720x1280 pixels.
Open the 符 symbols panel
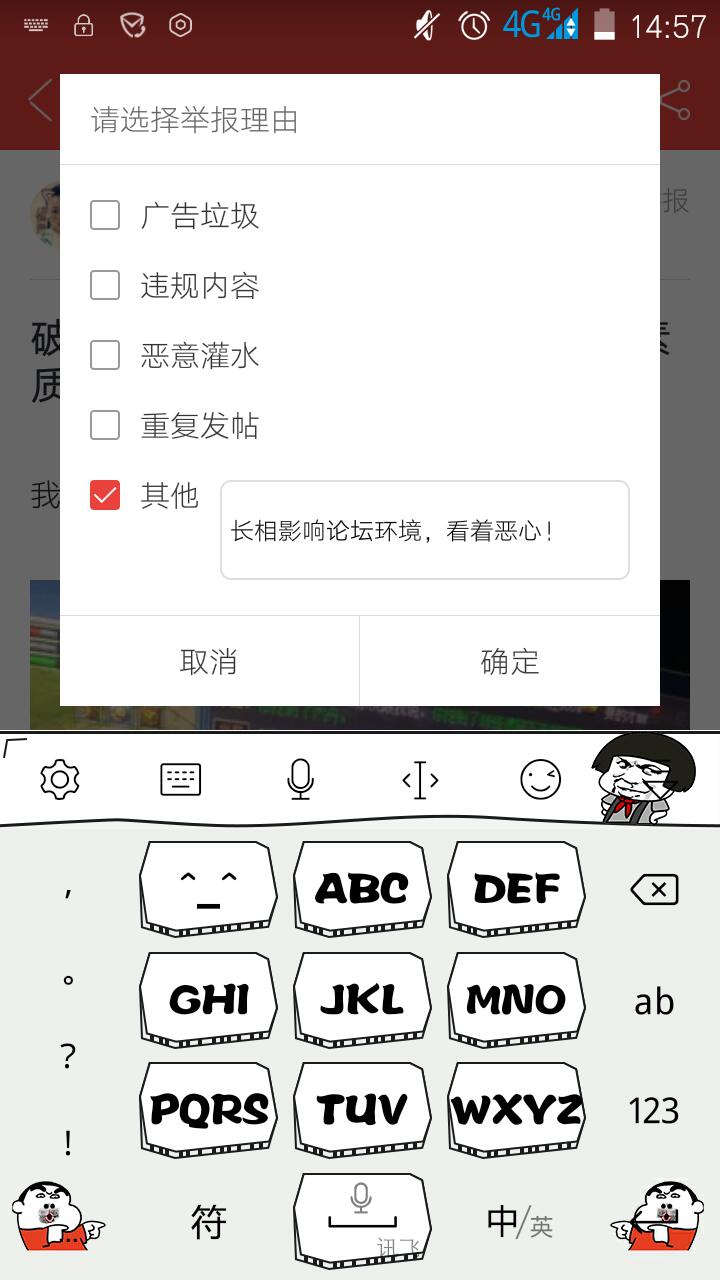(209, 1221)
